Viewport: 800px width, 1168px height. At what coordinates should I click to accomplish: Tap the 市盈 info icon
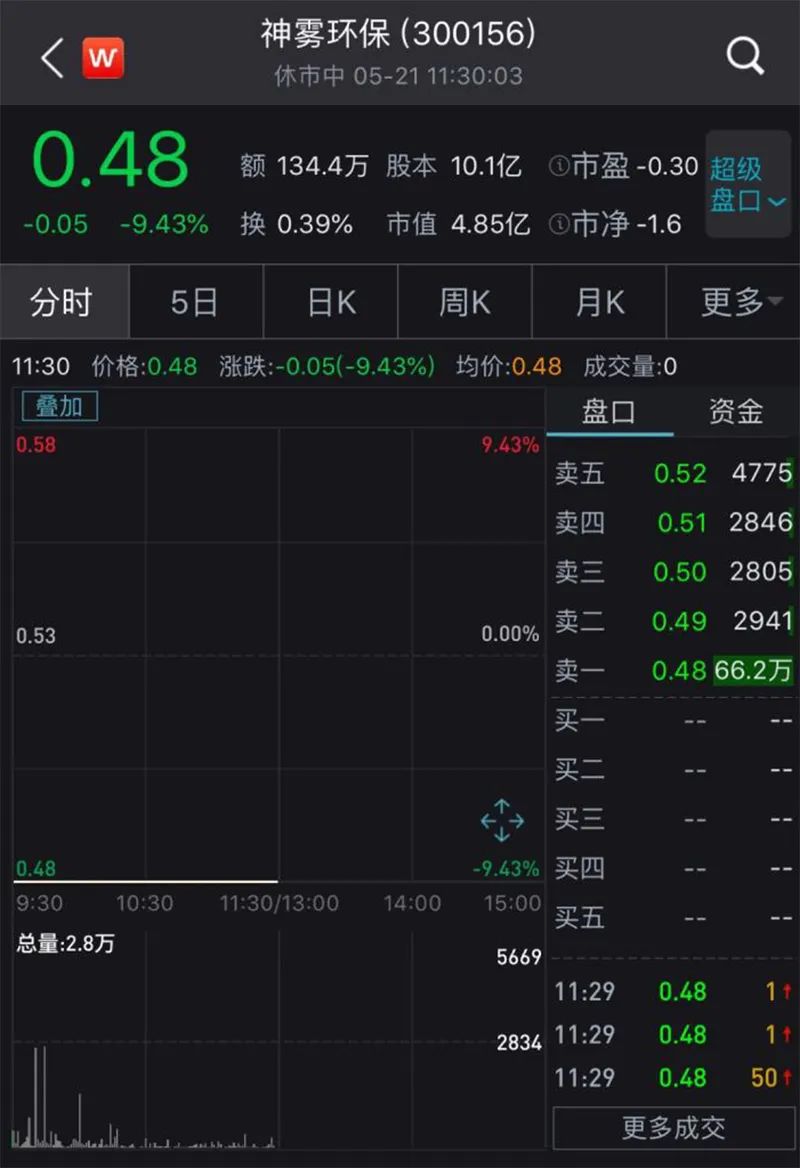(x=558, y=166)
